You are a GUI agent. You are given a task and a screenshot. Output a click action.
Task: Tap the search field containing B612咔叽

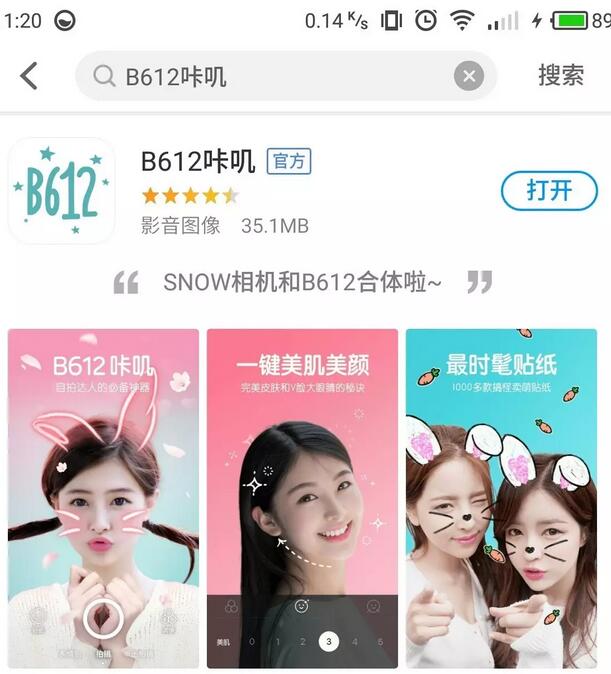(x=270, y=76)
